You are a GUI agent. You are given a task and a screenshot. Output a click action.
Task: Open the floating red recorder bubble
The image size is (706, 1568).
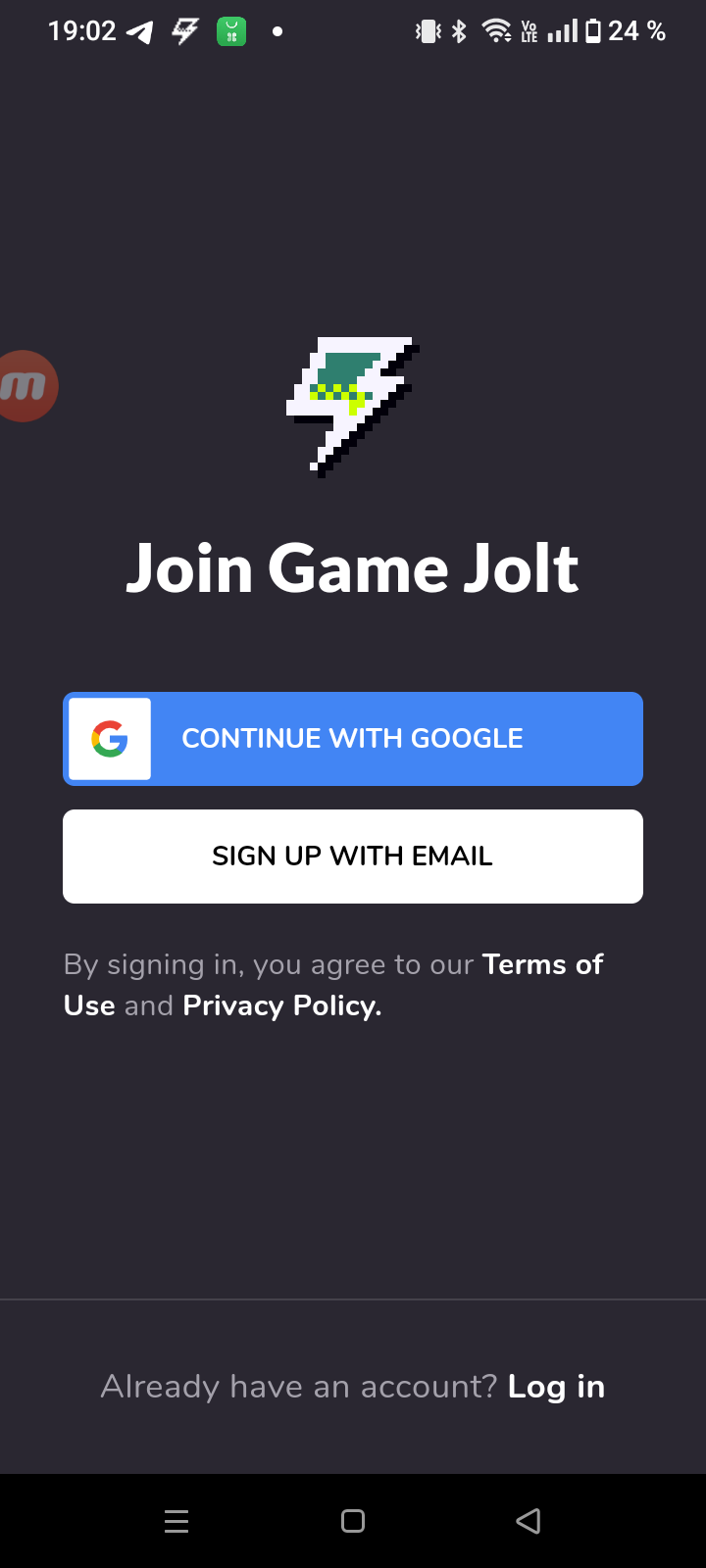point(25,386)
